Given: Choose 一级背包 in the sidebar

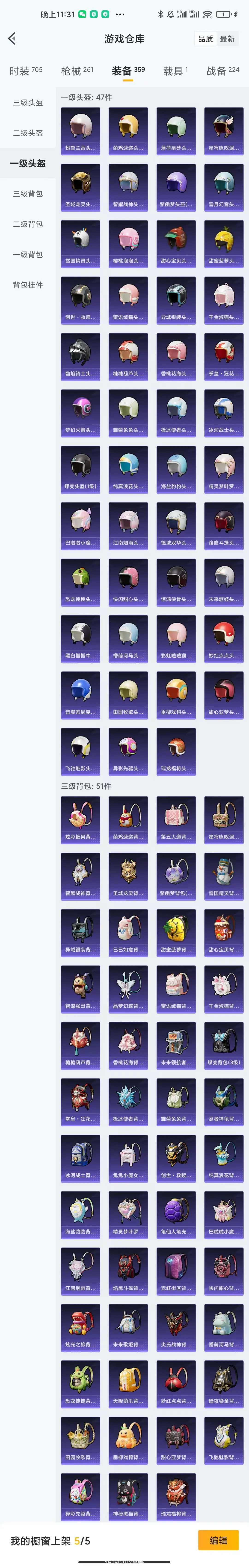Looking at the screenshot, I should coord(28,254).
